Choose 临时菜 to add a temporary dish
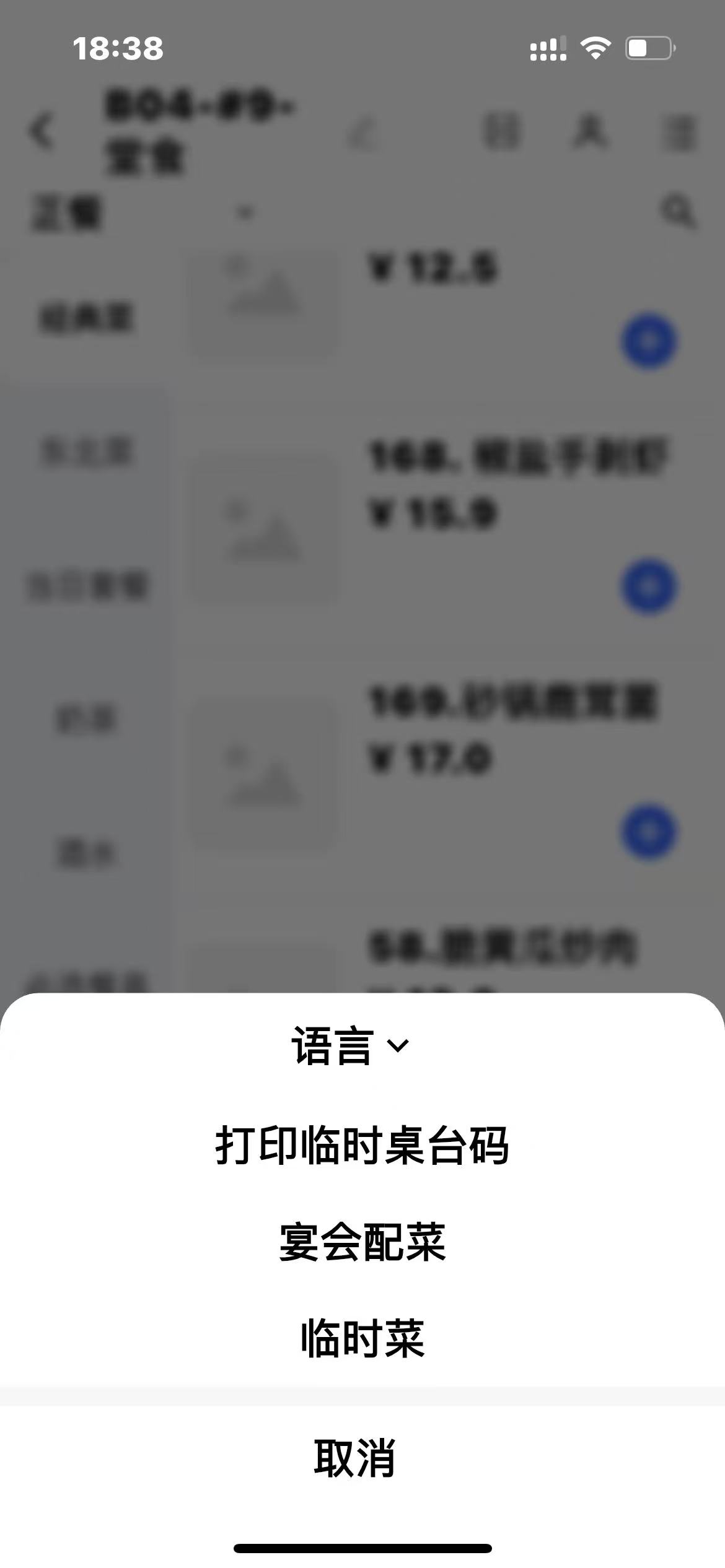Screen dimensions: 725x1568 [362, 1339]
